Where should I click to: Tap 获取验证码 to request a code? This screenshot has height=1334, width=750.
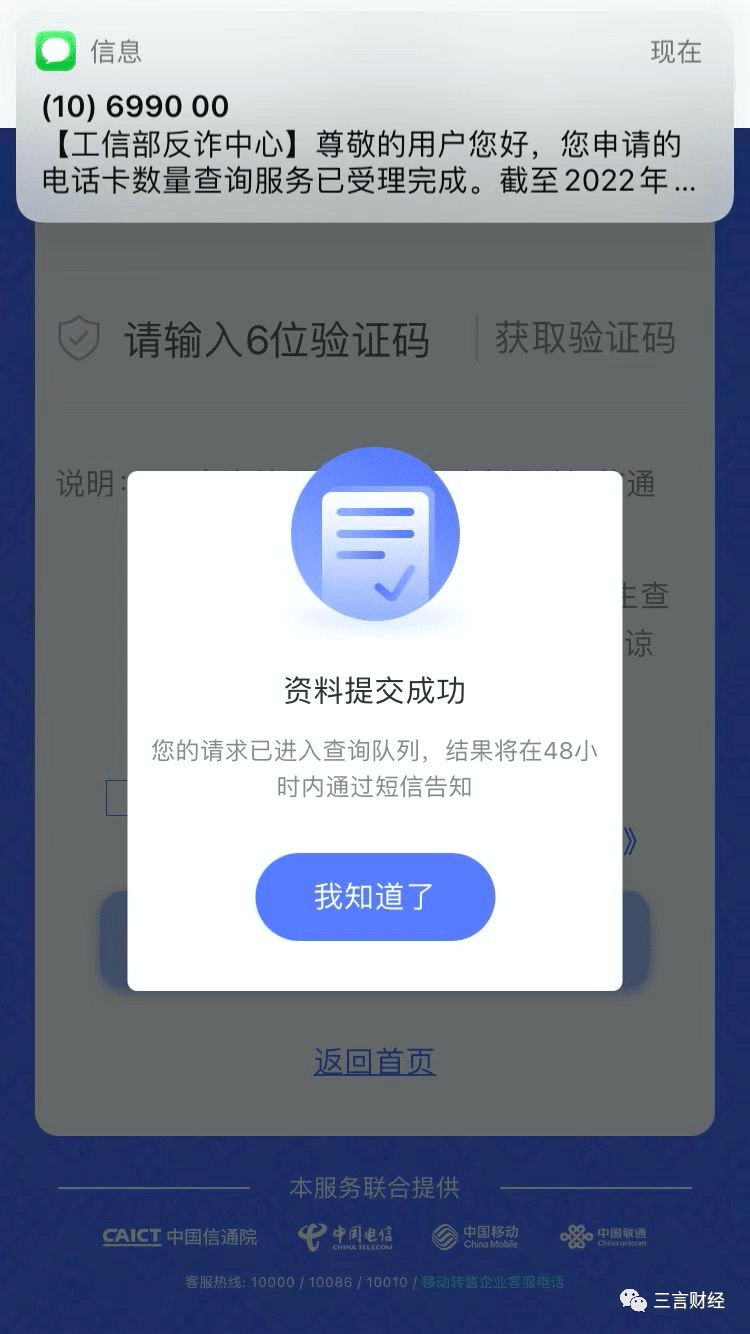585,338
